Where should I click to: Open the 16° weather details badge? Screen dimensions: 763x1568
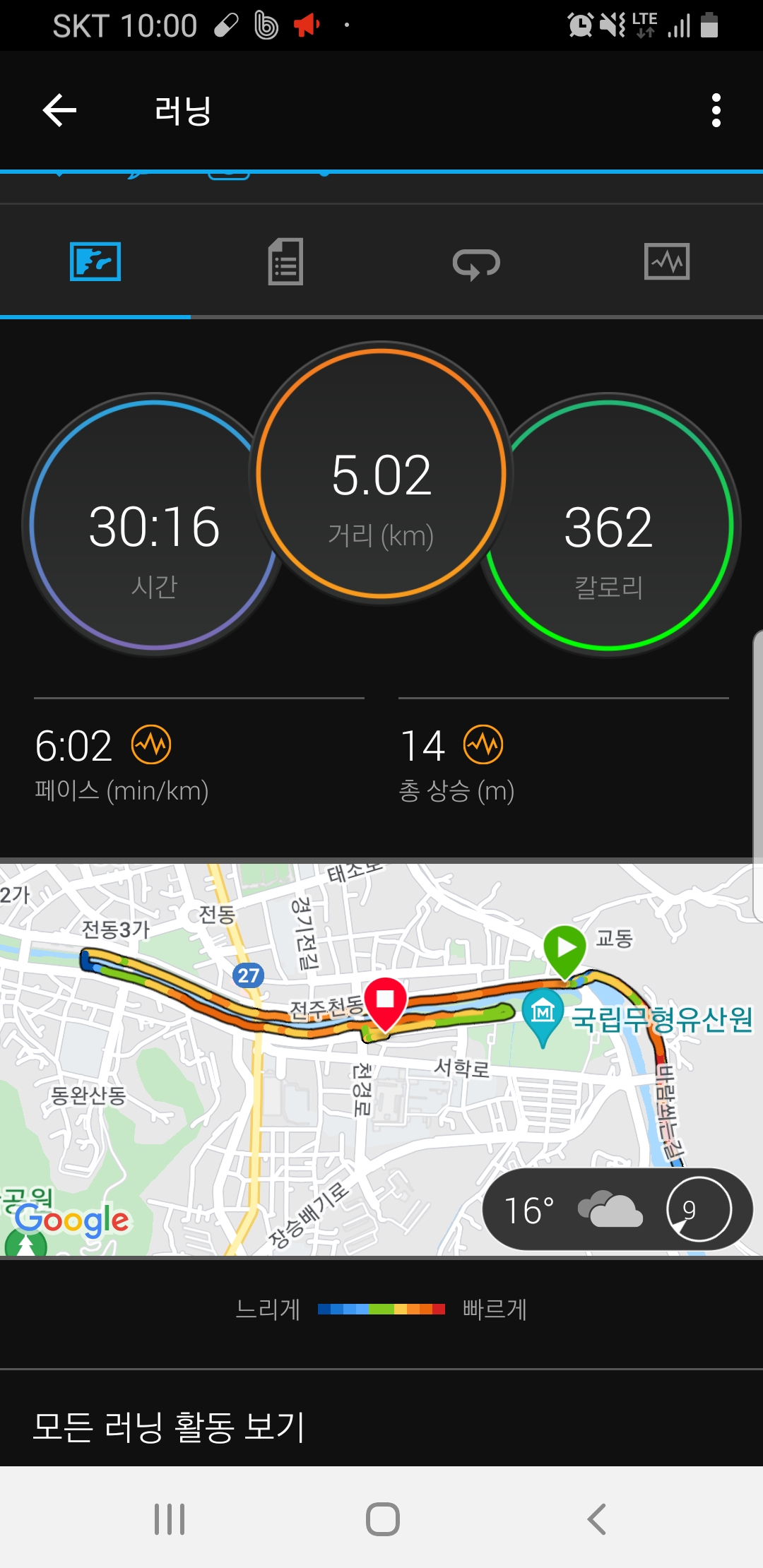[616, 1209]
